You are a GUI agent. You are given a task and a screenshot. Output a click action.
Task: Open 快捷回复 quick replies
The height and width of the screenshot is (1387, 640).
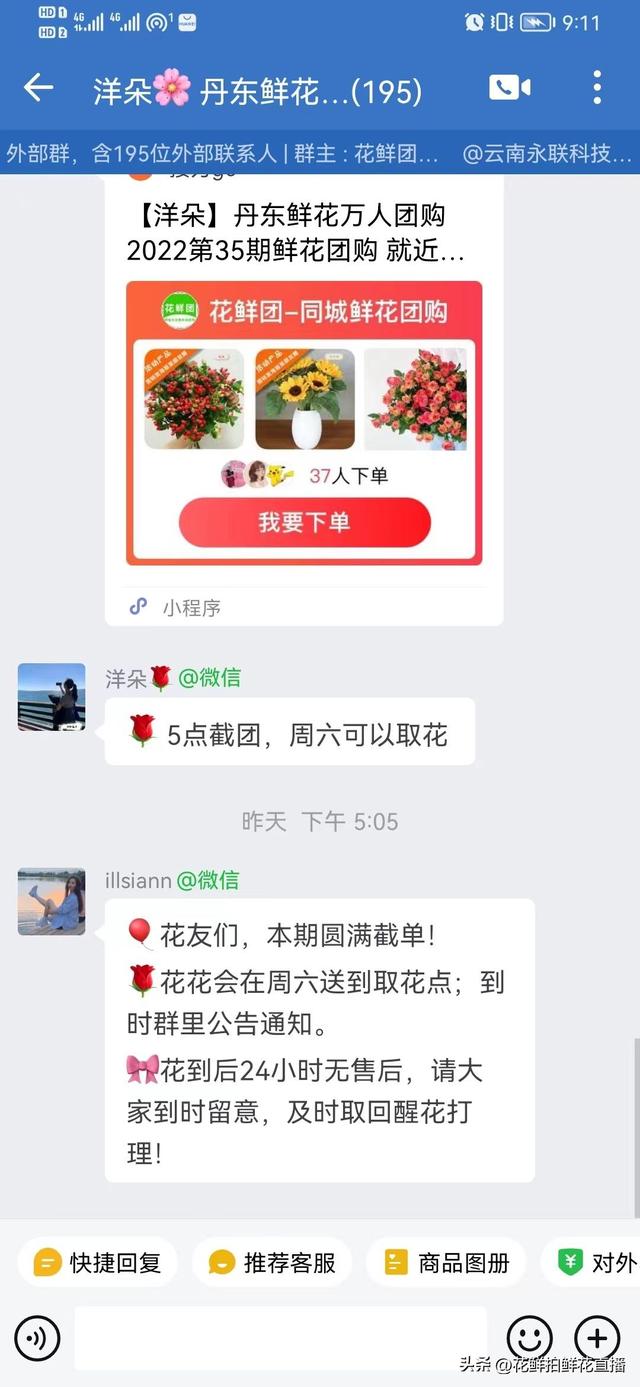coord(97,1263)
